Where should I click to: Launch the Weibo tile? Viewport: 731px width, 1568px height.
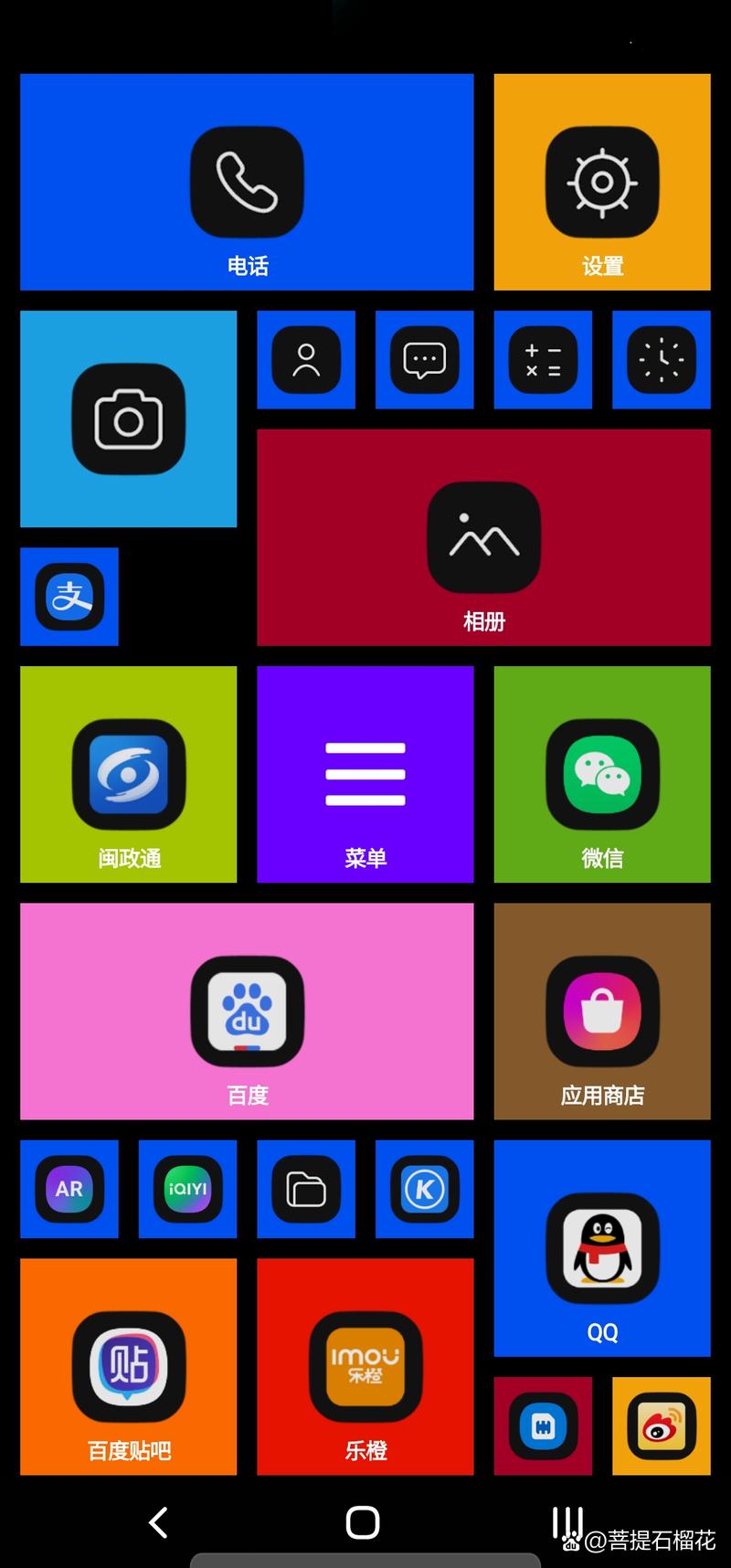pos(662,1426)
